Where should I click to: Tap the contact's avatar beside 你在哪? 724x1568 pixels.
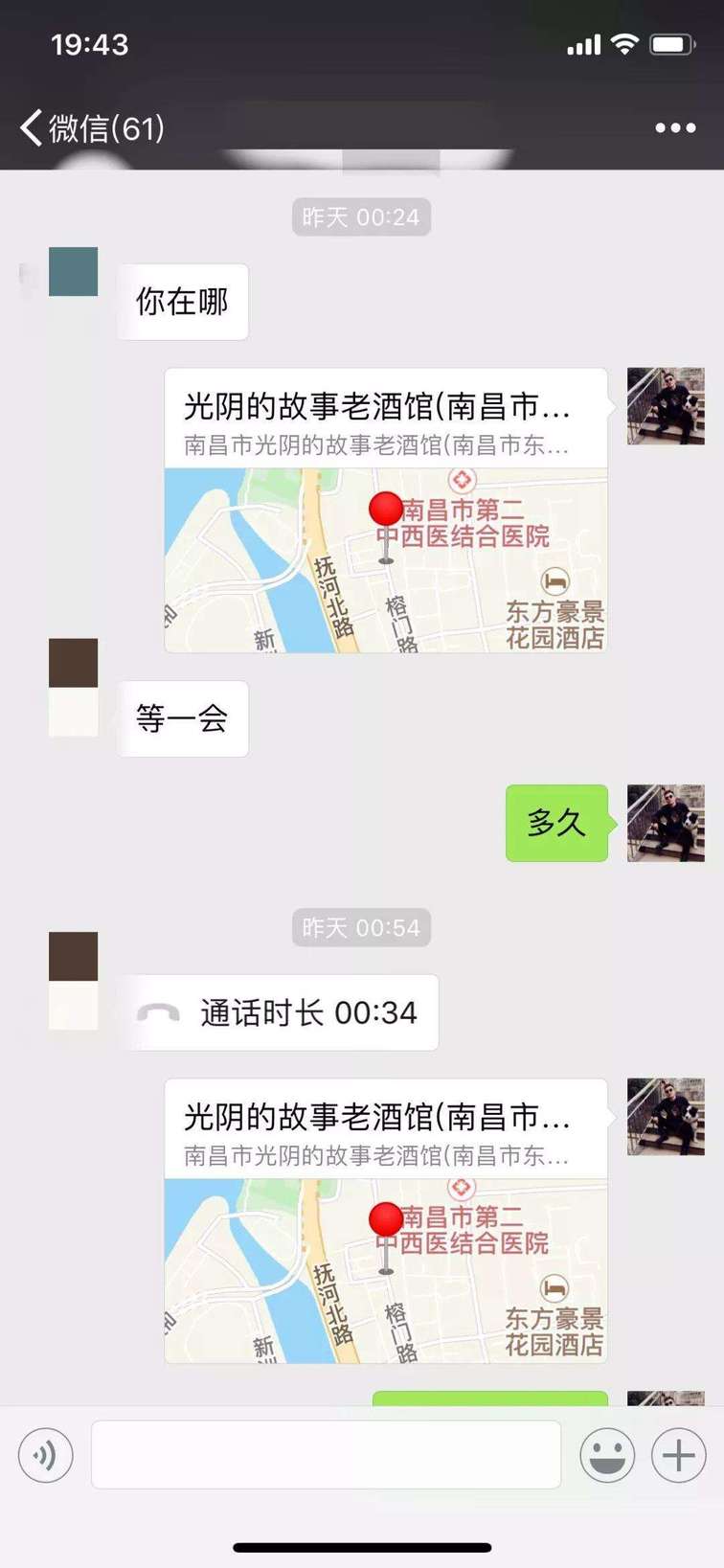pyautogui.click(x=73, y=272)
